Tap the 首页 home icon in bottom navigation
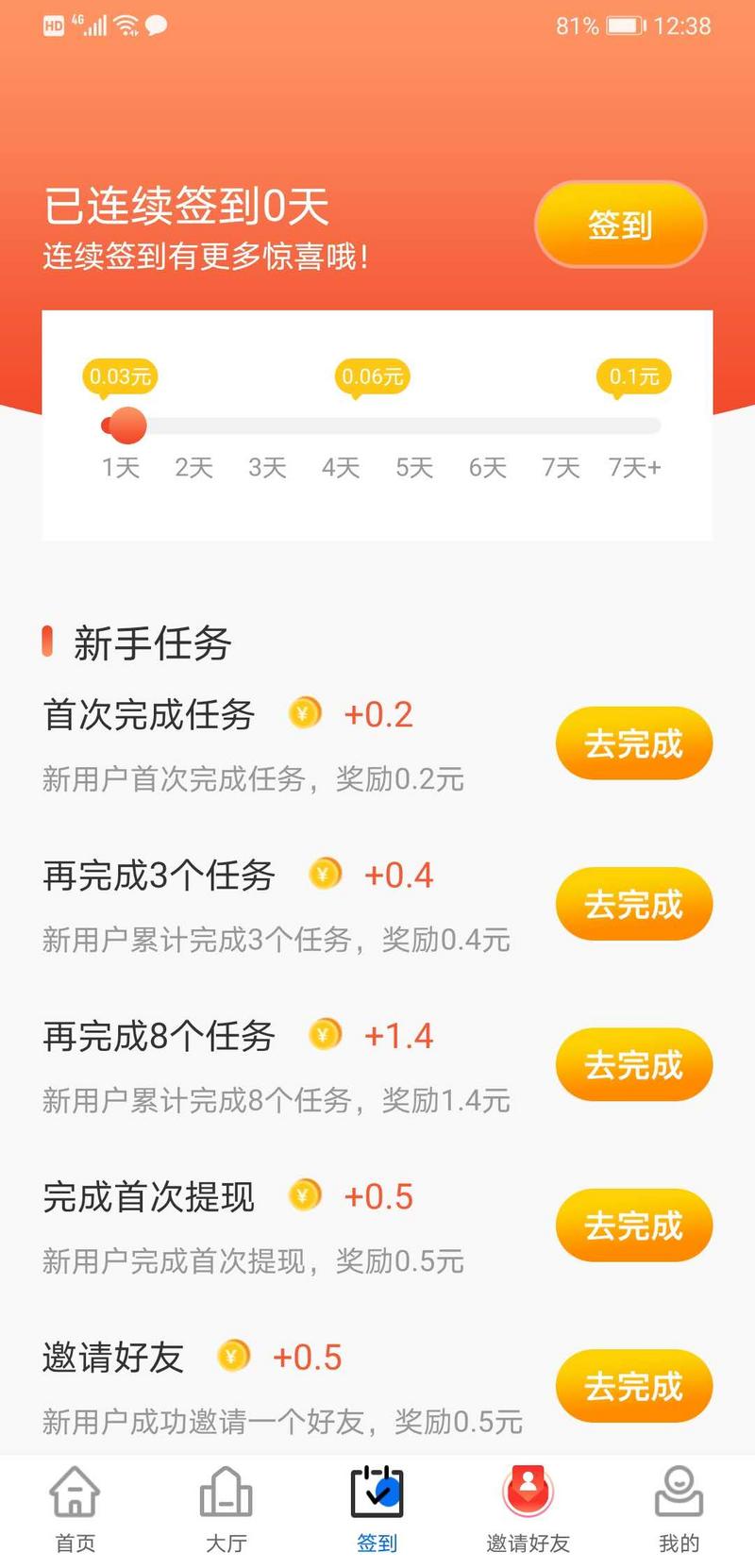This screenshot has width=755, height=1568. tap(74, 1495)
